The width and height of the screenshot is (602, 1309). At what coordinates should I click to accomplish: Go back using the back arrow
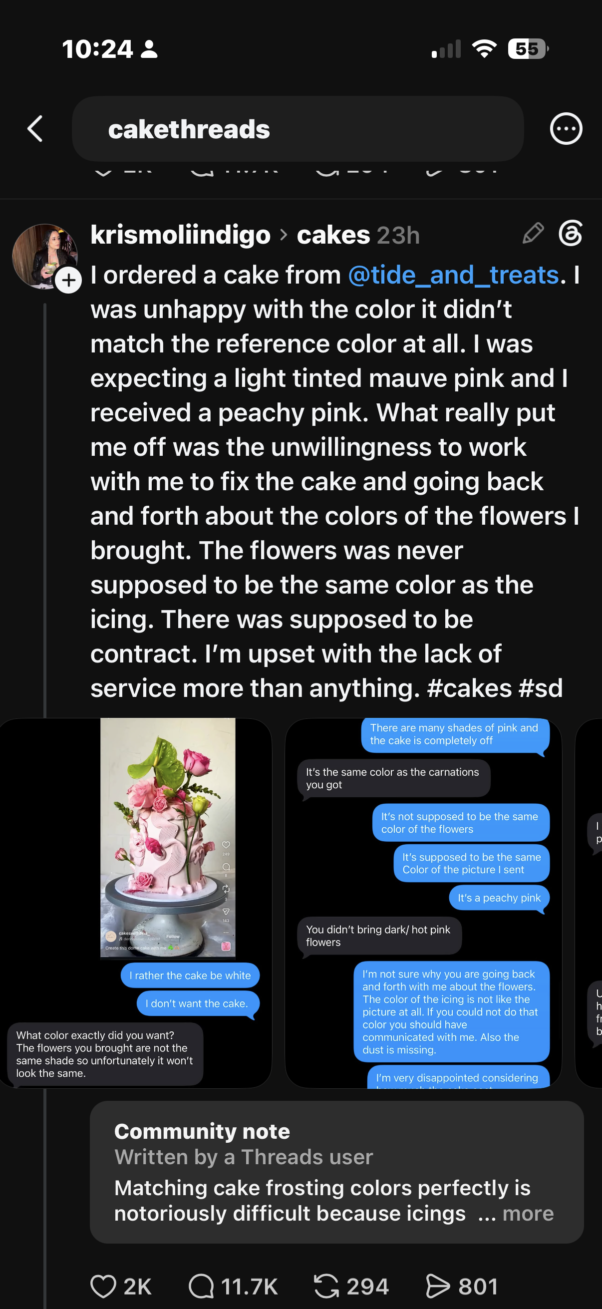[35, 129]
